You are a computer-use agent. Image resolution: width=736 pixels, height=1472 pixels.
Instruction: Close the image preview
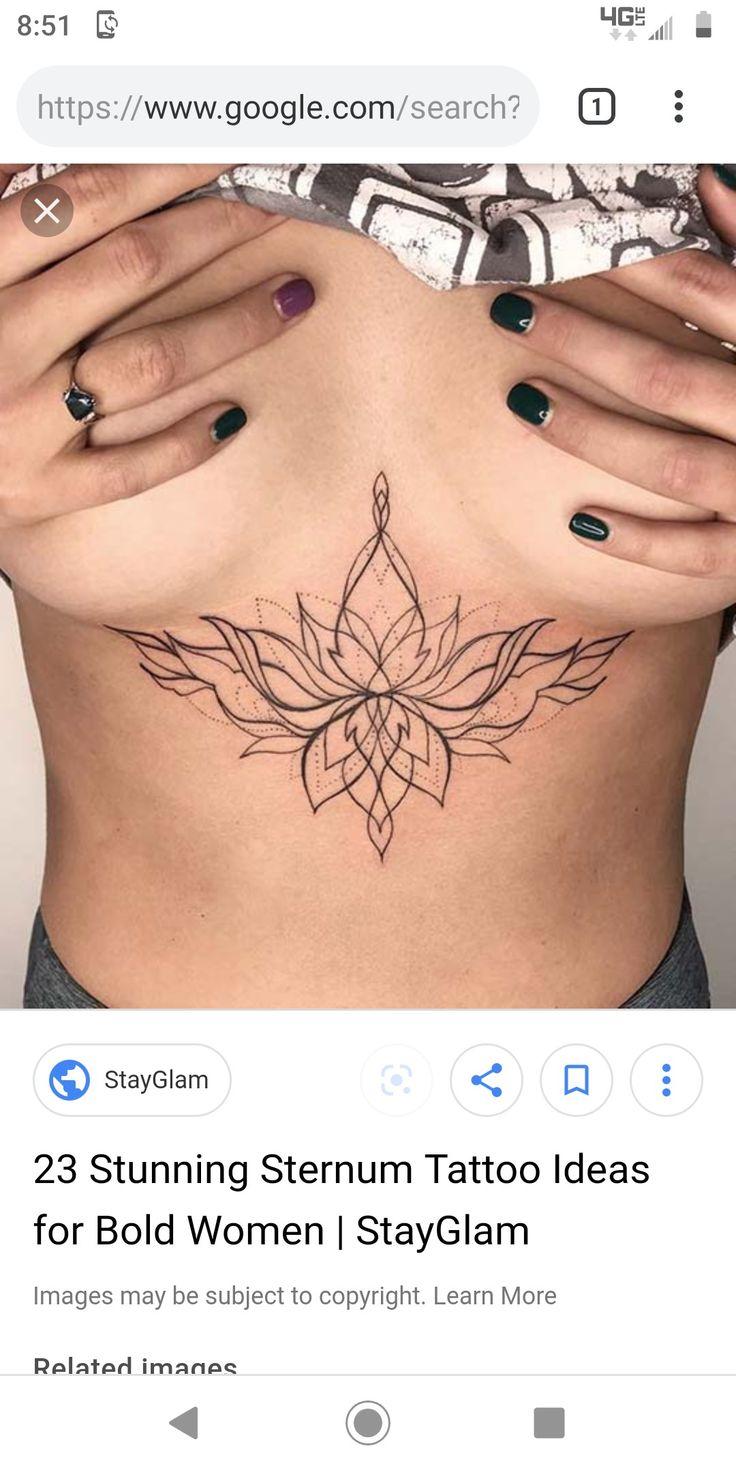47,210
